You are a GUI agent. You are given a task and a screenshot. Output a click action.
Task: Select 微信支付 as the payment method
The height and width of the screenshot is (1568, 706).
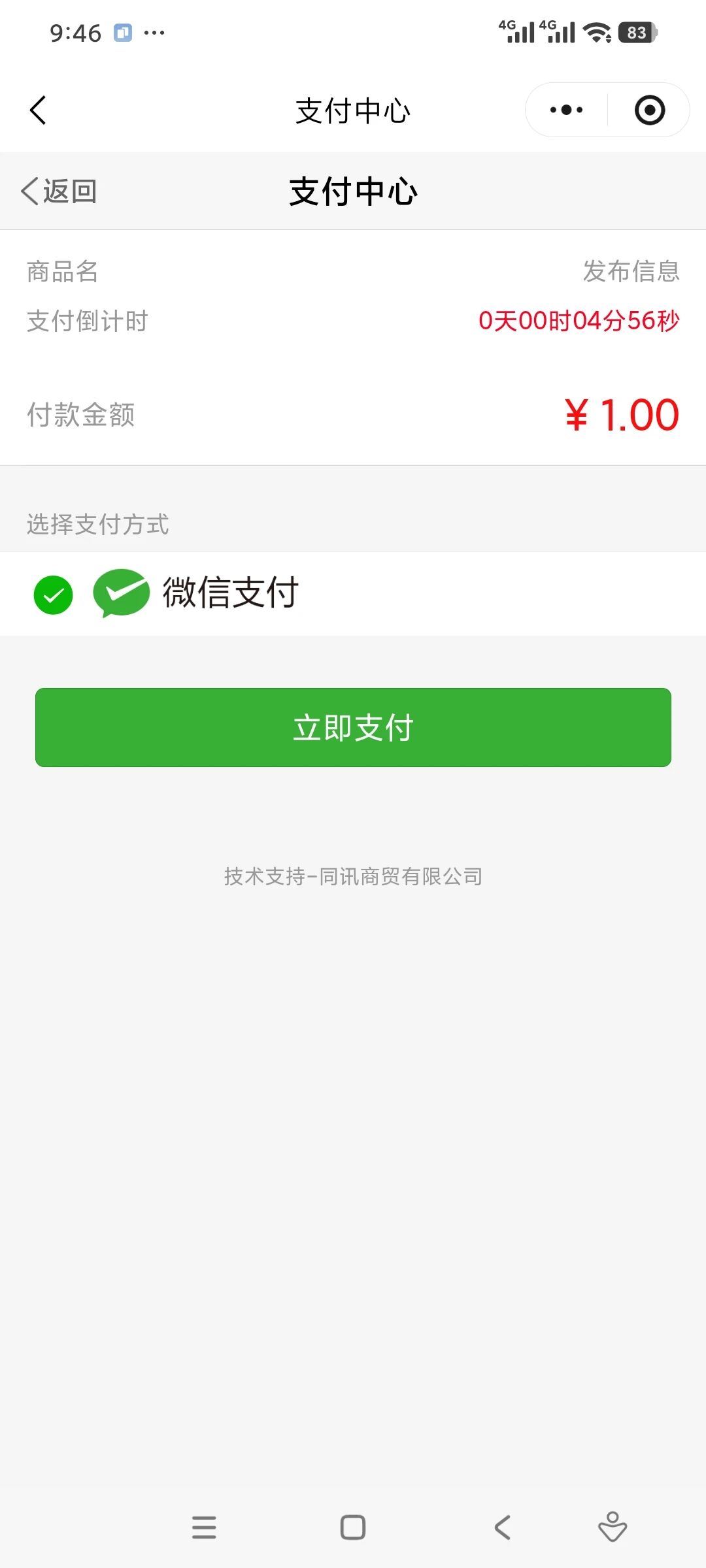pyautogui.click(x=353, y=593)
